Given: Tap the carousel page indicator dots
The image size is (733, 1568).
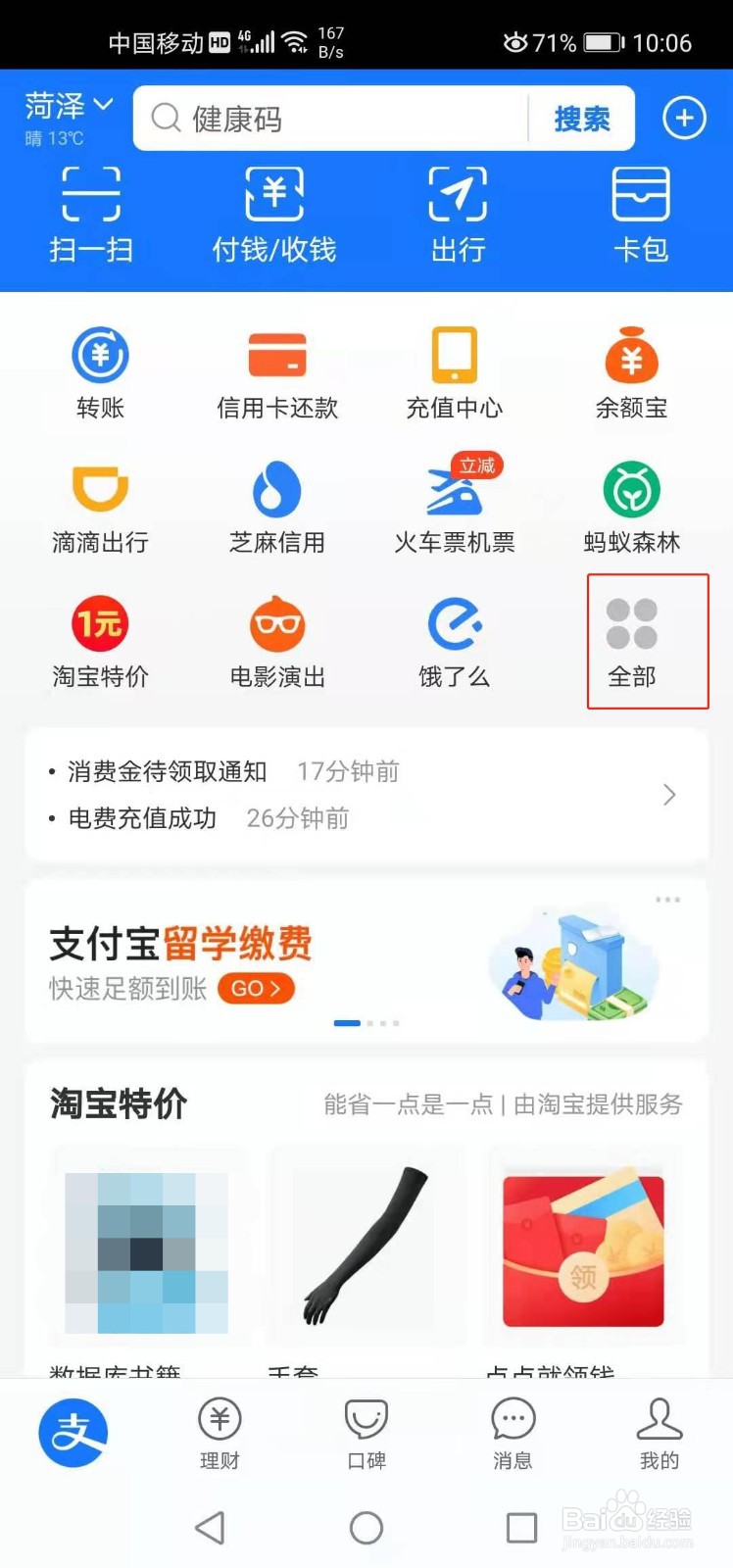Looking at the screenshot, I should pyautogui.click(x=368, y=1022).
